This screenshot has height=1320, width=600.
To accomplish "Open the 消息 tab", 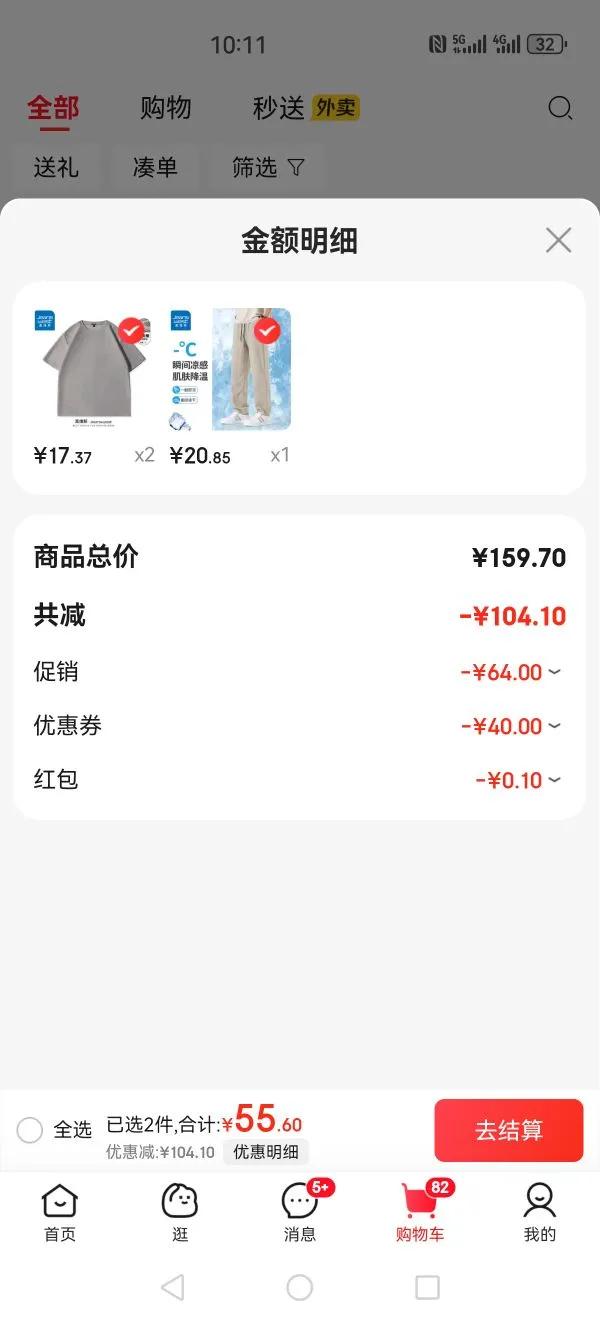I will coord(300,1212).
